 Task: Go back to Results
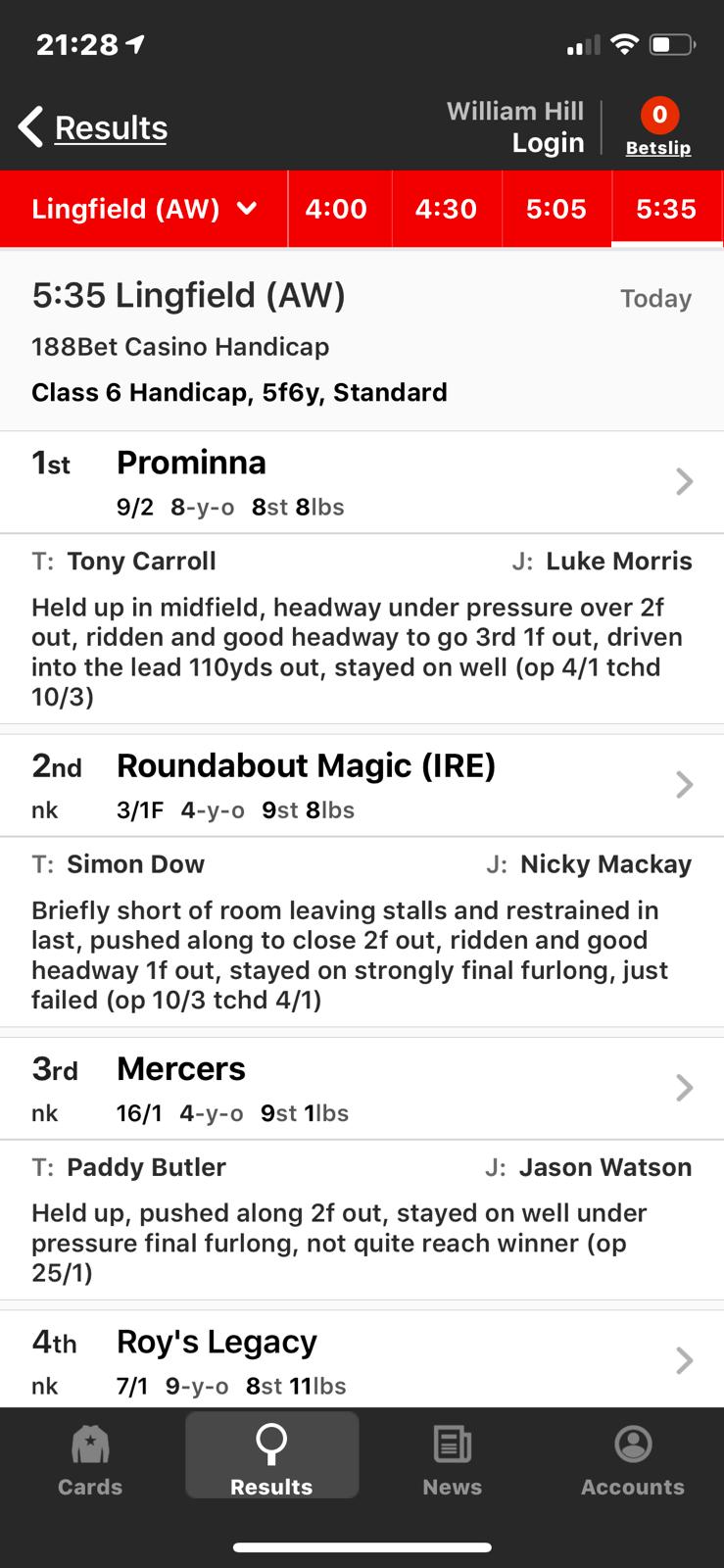93,127
